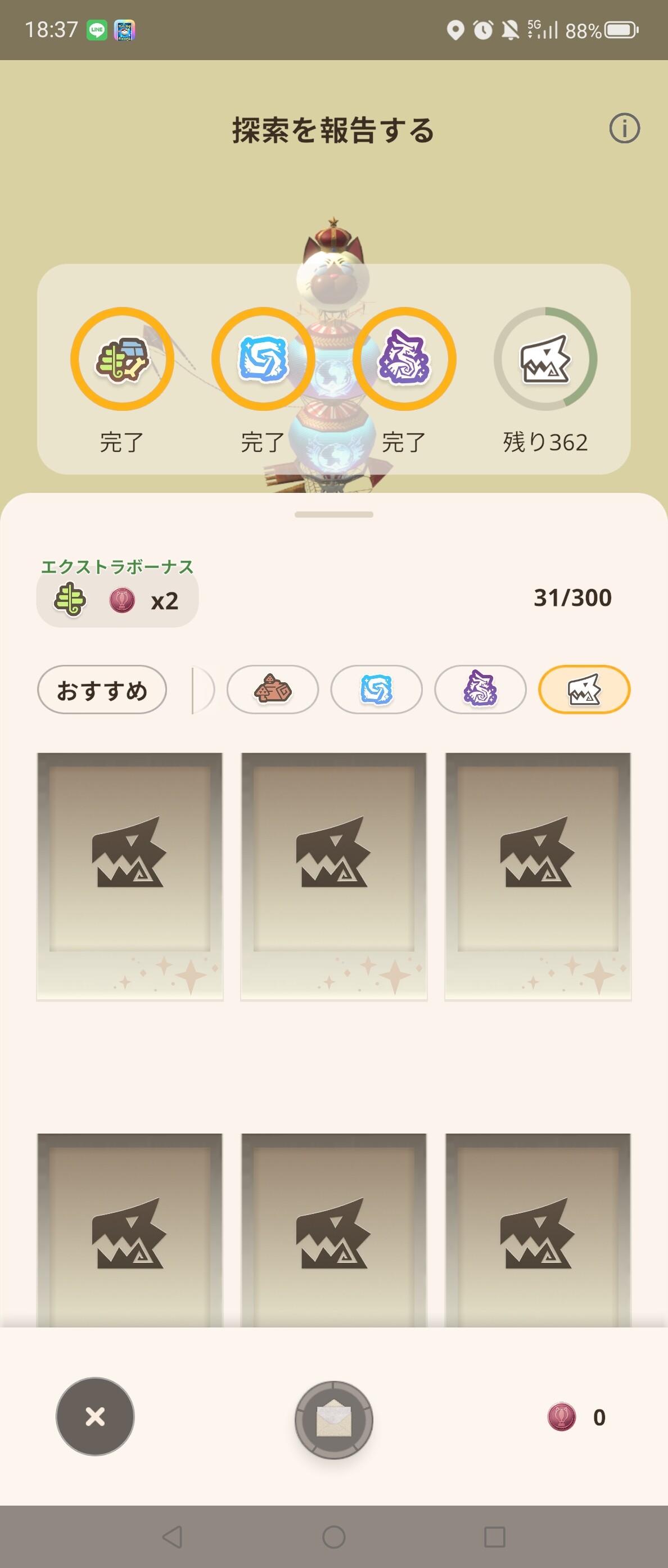Tap the envelope send report button

click(x=333, y=1420)
